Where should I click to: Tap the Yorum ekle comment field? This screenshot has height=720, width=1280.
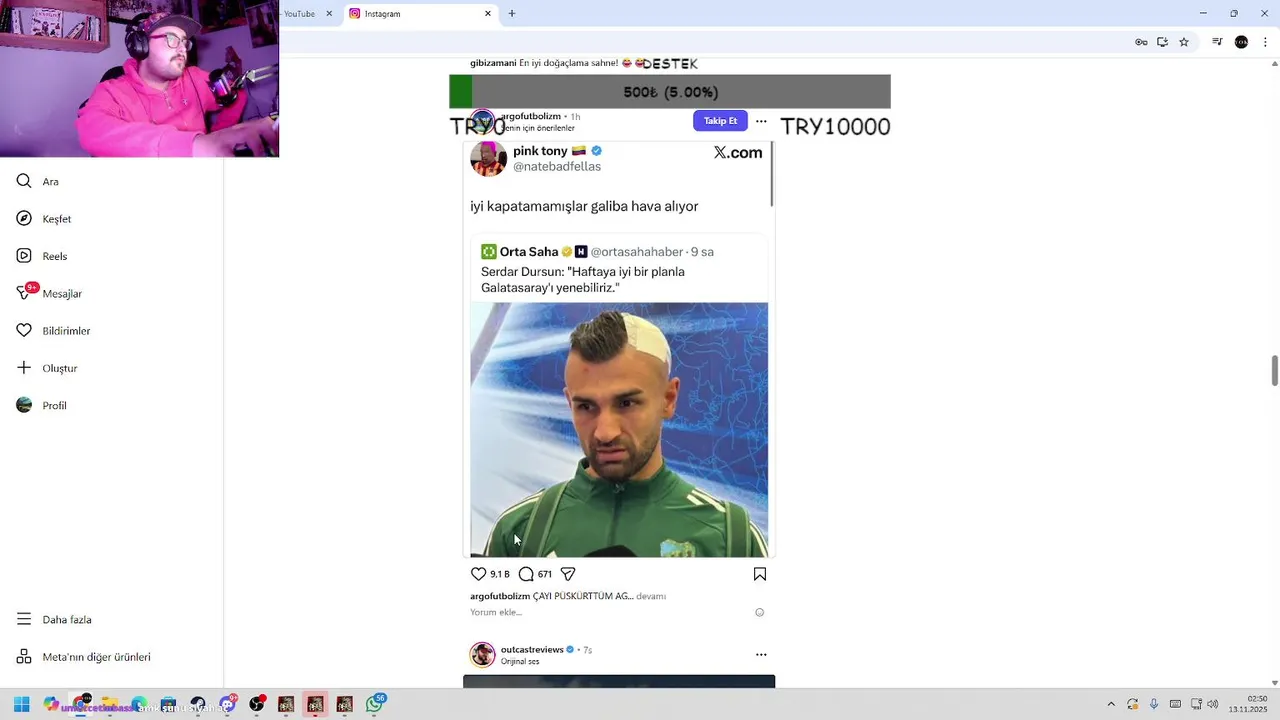coord(497,612)
